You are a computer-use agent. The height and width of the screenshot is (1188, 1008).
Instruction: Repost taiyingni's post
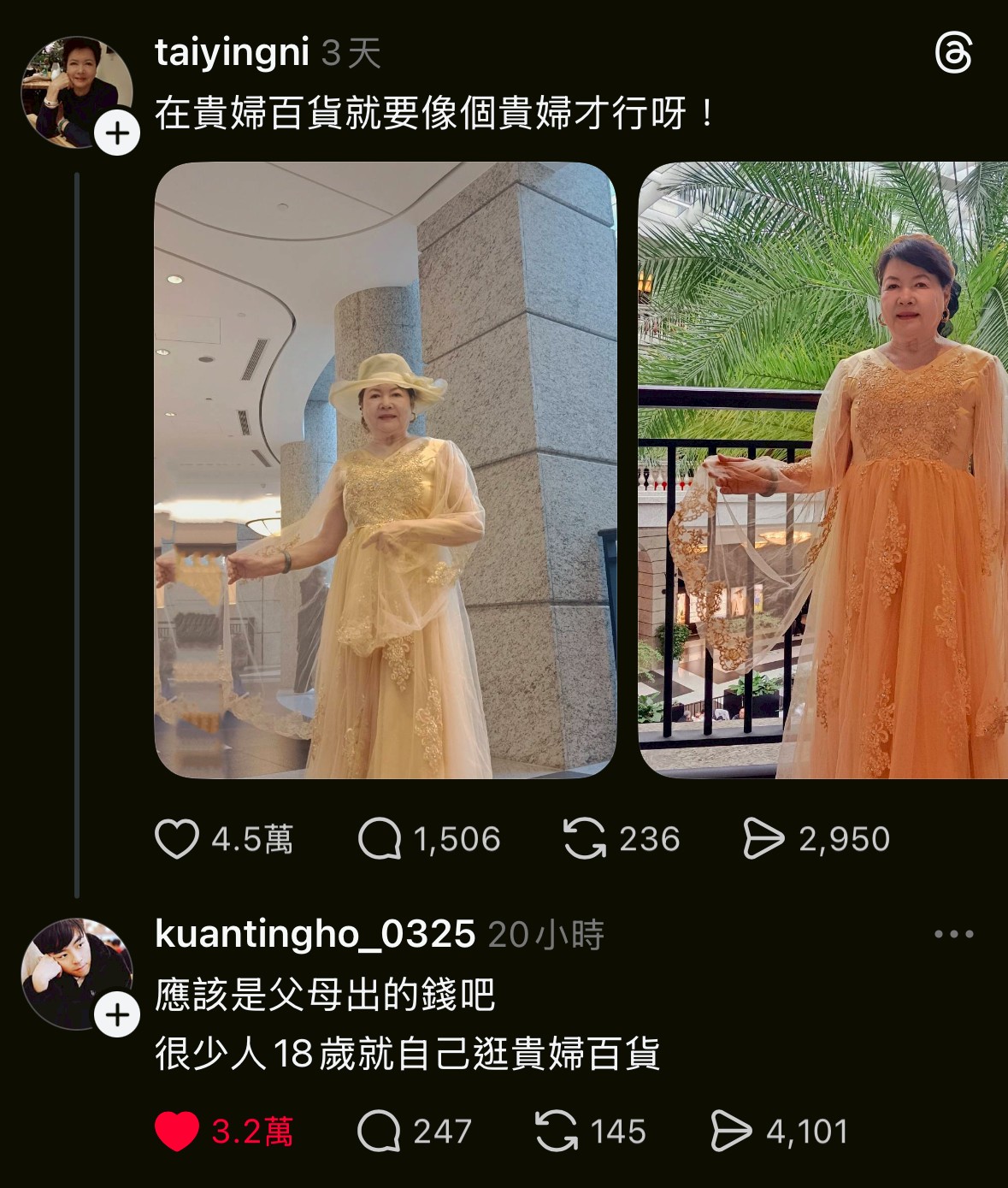coord(585,839)
